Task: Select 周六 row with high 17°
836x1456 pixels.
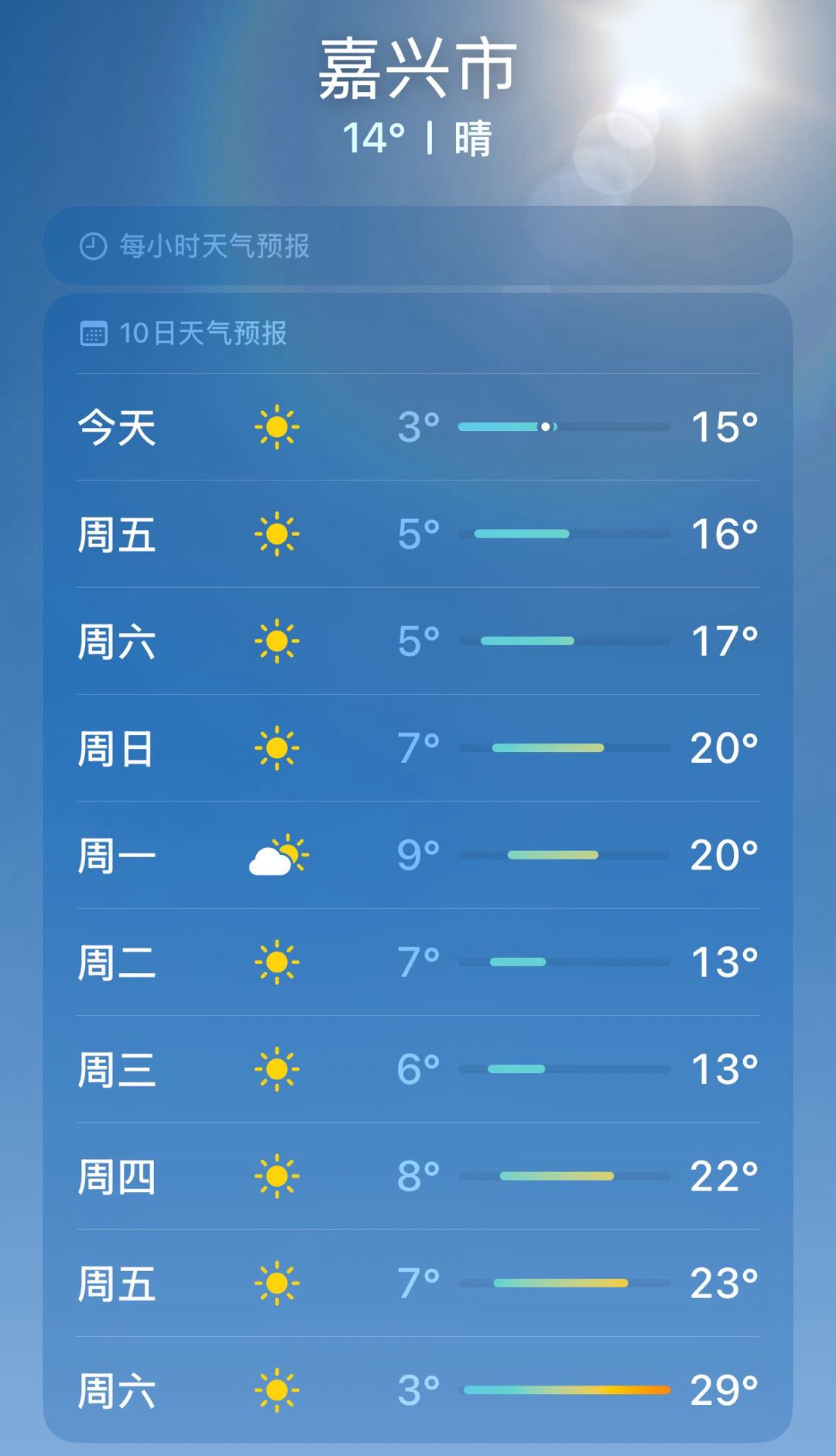Action: [x=418, y=641]
